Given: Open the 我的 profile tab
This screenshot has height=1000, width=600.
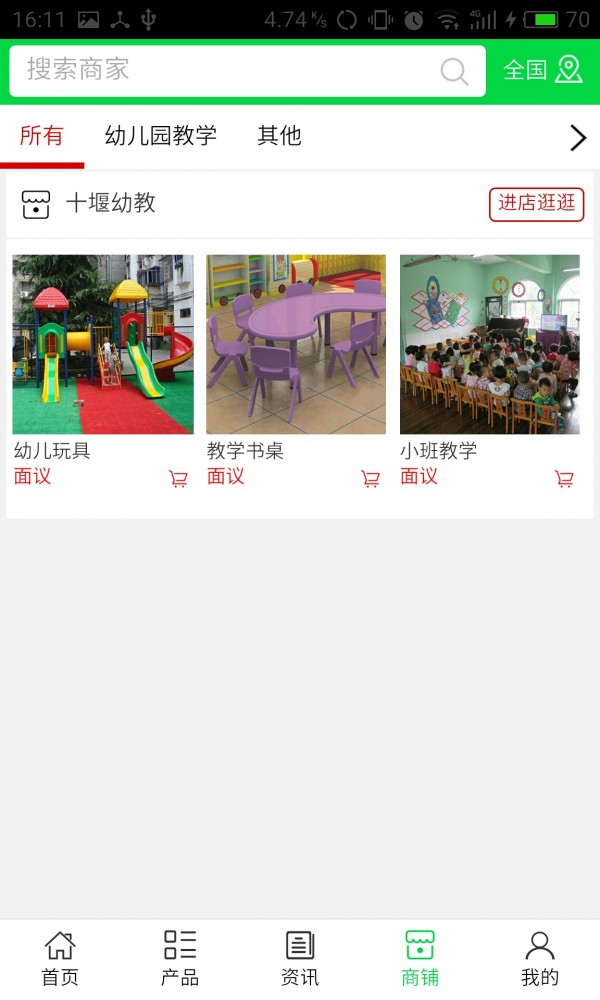Looking at the screenshot, I should (540, 958).
